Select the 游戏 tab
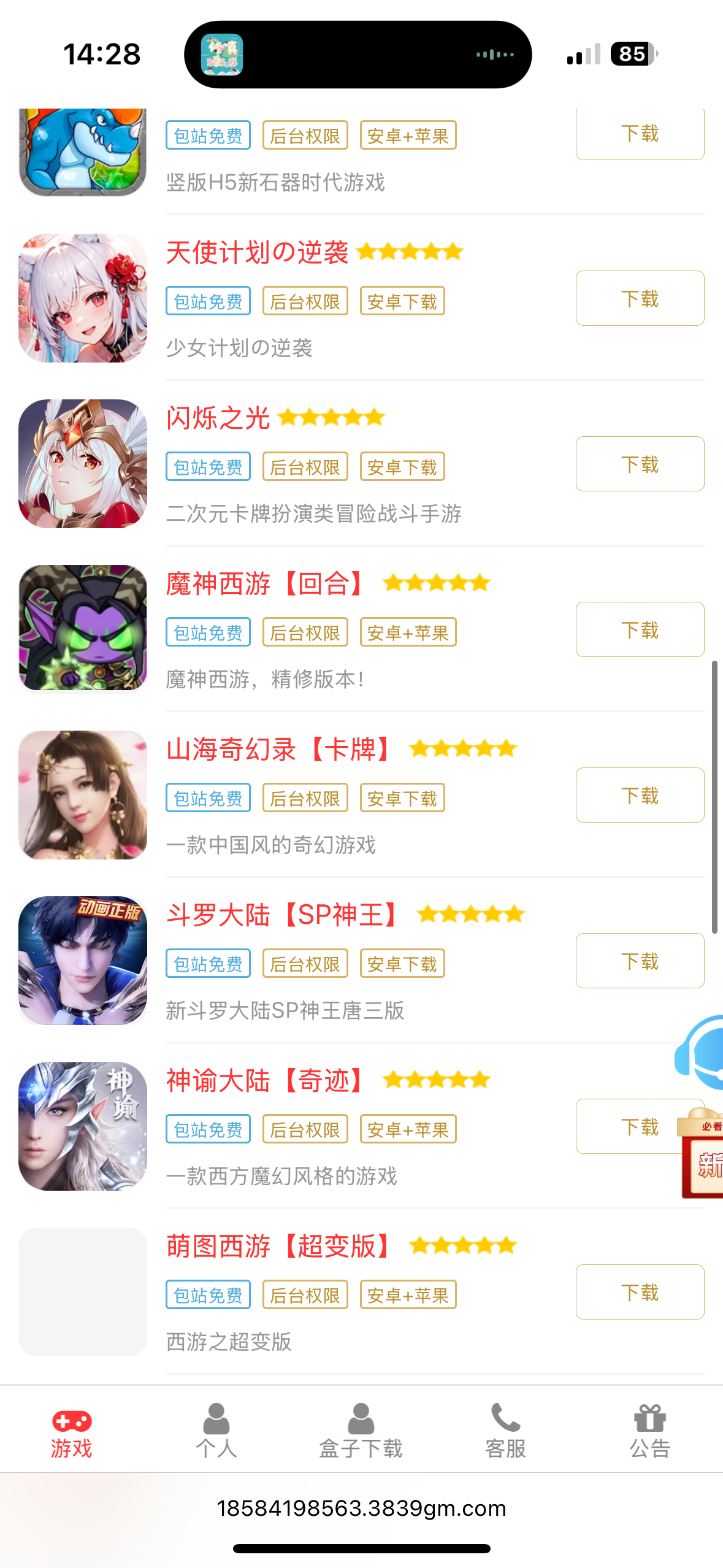This screenshot has width=723, height=1568. (72, 1431)
